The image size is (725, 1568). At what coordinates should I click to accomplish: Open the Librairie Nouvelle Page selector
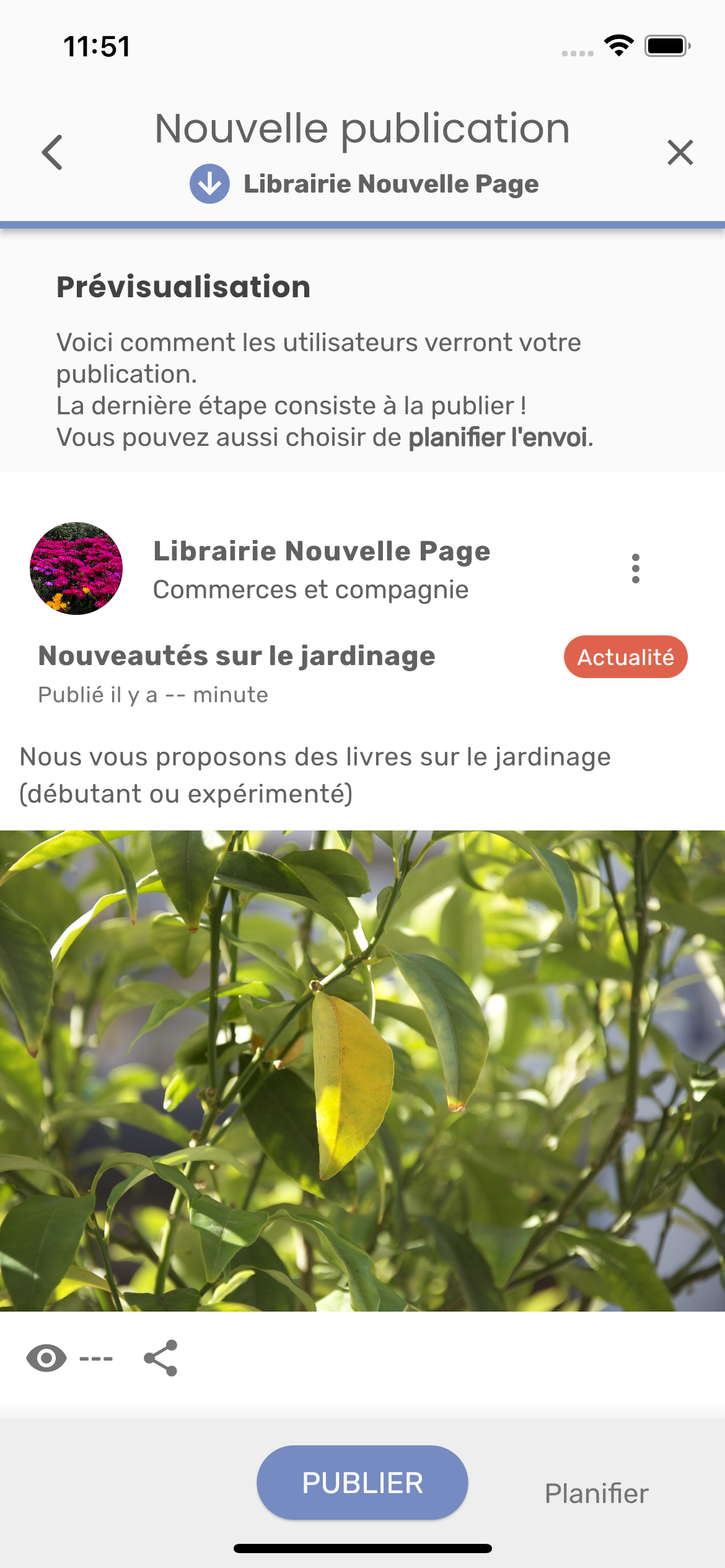[364, 184]
